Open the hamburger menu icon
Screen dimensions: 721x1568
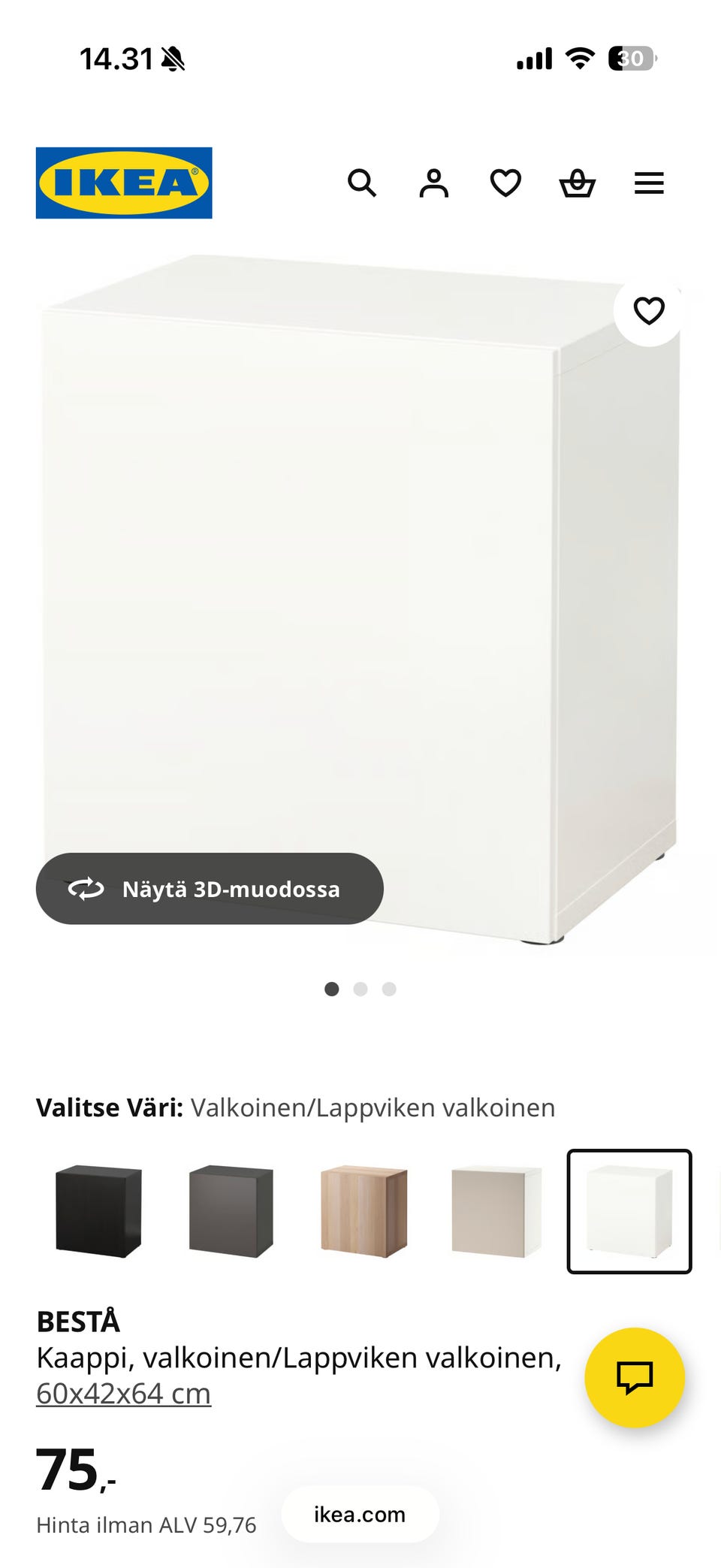649,183
